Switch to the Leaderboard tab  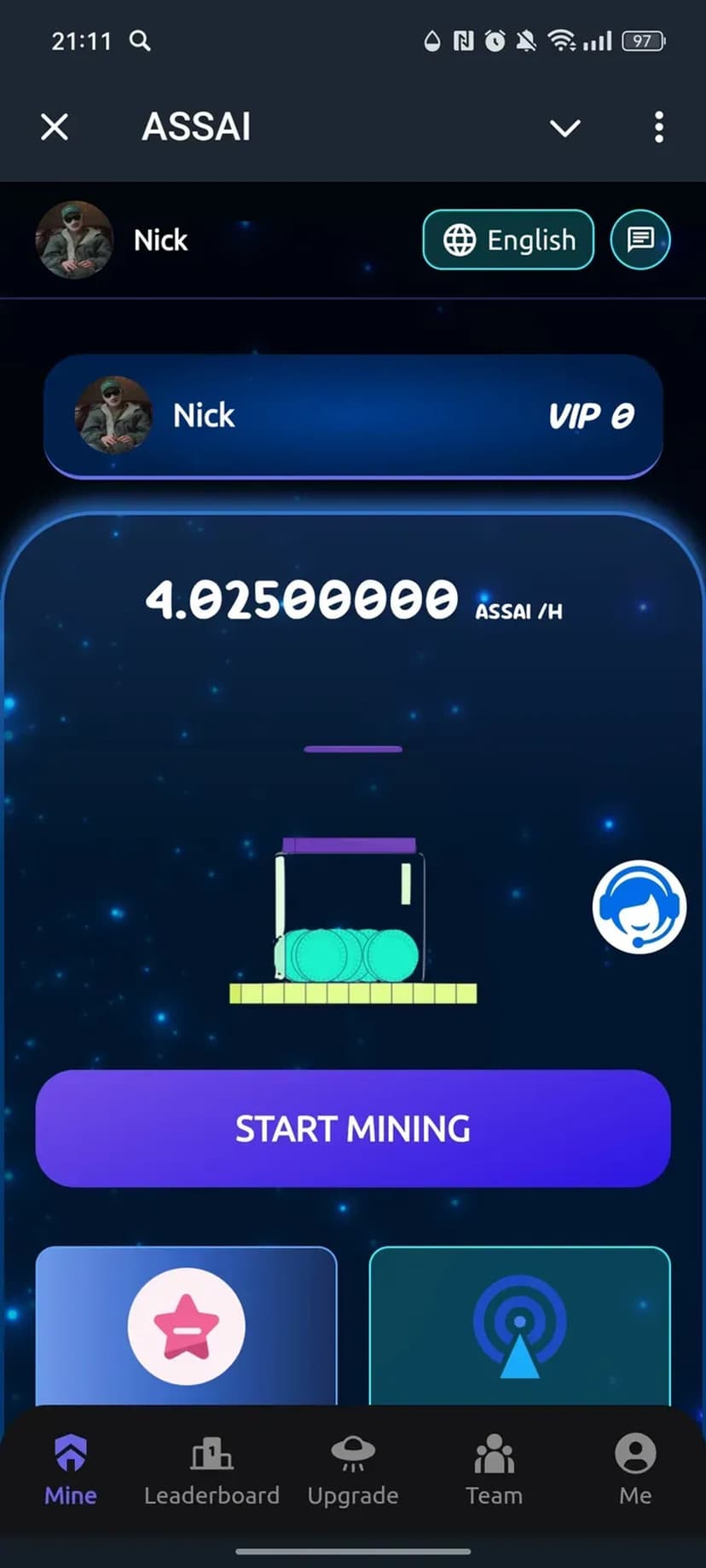coord(211,1471)
